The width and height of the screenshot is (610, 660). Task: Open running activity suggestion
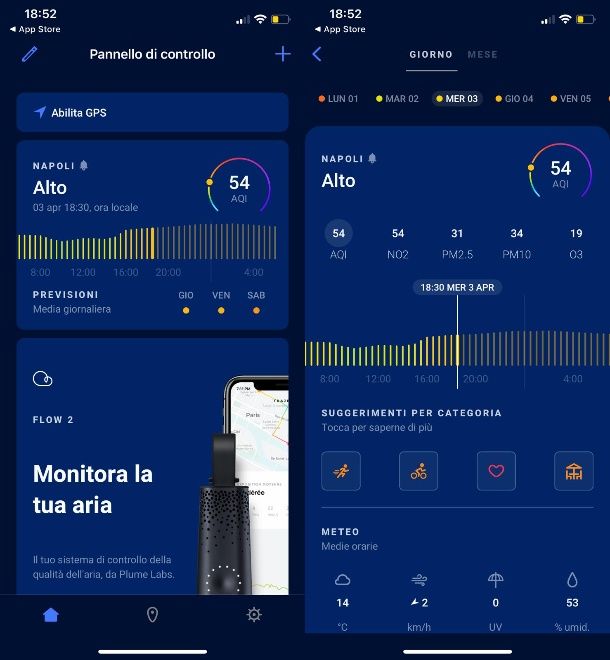point(341,470)
